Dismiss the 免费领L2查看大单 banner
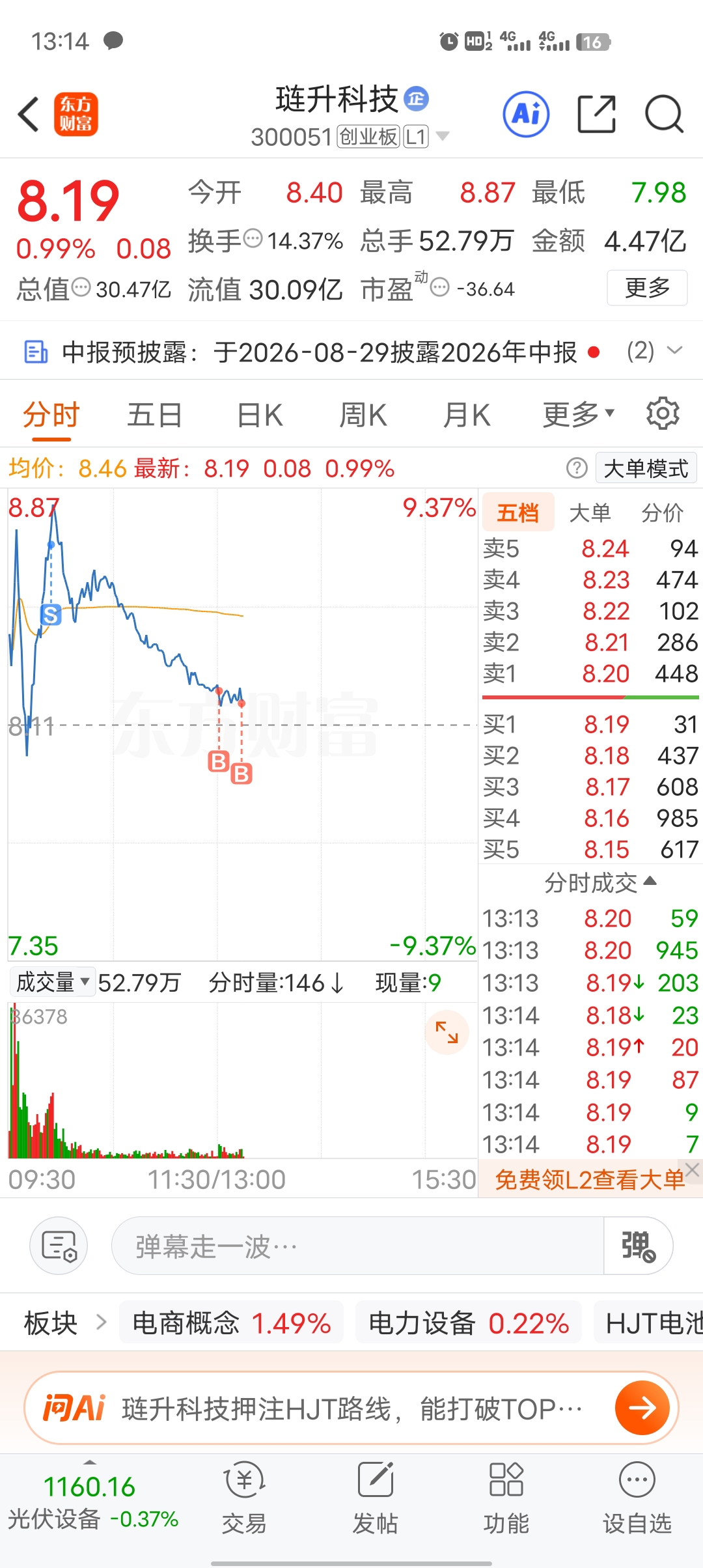The height and width of the screenshot is (1568, 703). (692, 1169)
